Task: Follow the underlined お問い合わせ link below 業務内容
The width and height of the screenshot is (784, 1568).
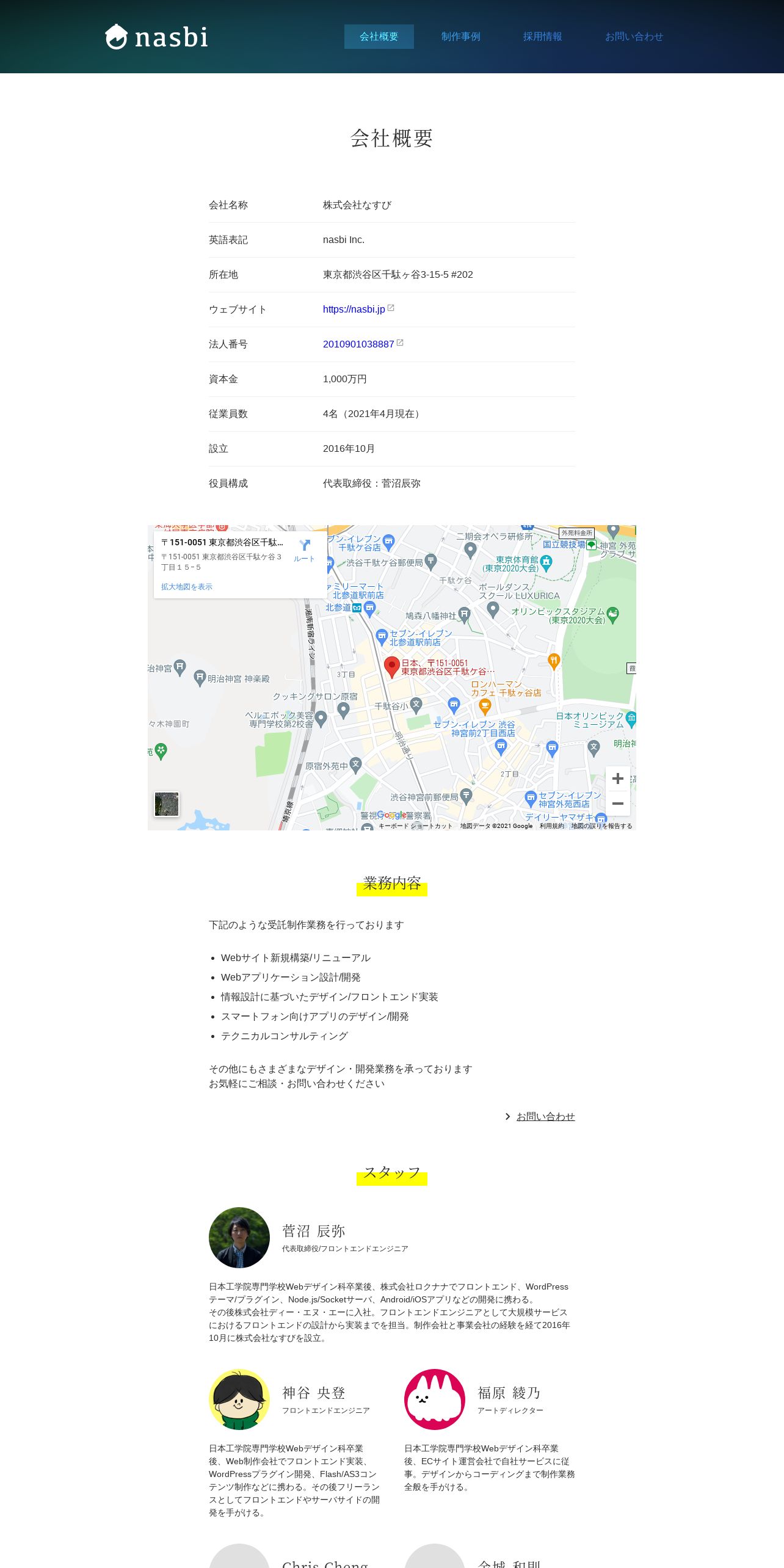Action: tap(546, 1116)
